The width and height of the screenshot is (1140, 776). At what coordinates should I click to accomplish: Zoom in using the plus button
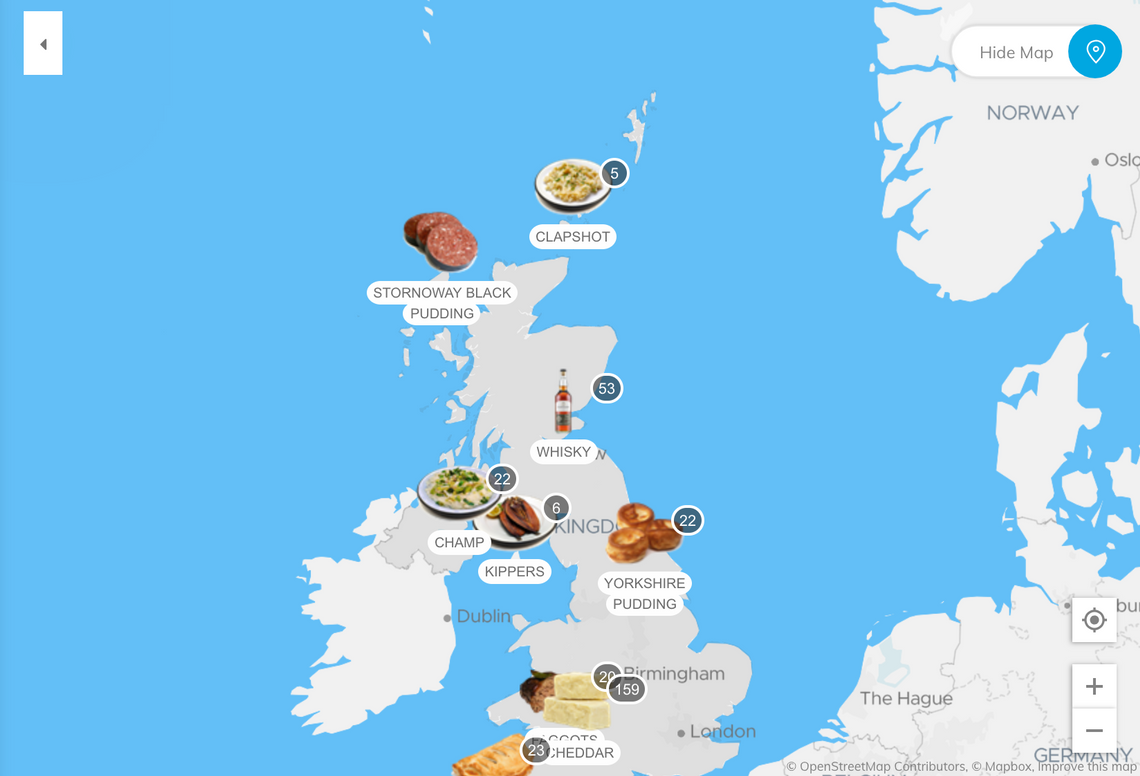tap(1094, 687)
